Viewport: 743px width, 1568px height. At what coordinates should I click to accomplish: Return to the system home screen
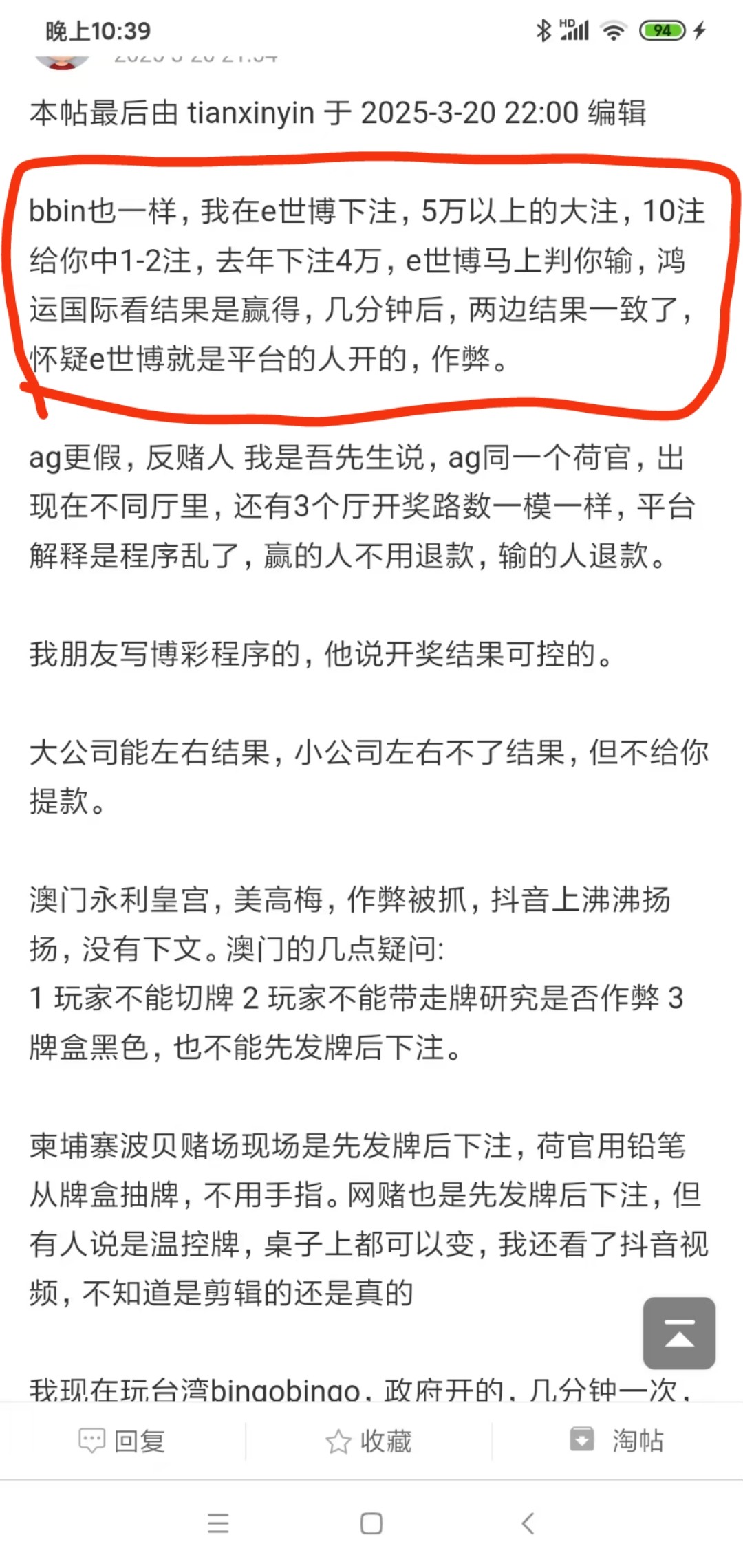371,1523
